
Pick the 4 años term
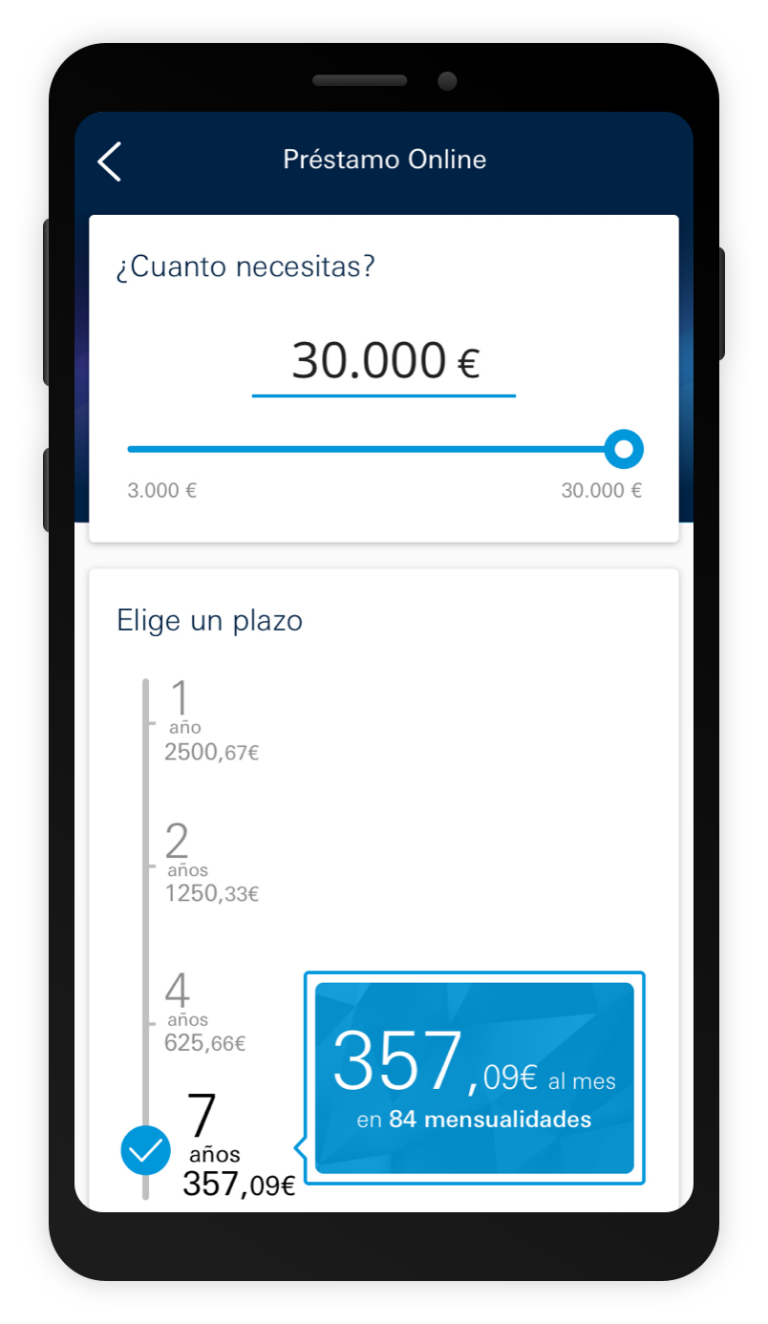tap(204, 1014)
